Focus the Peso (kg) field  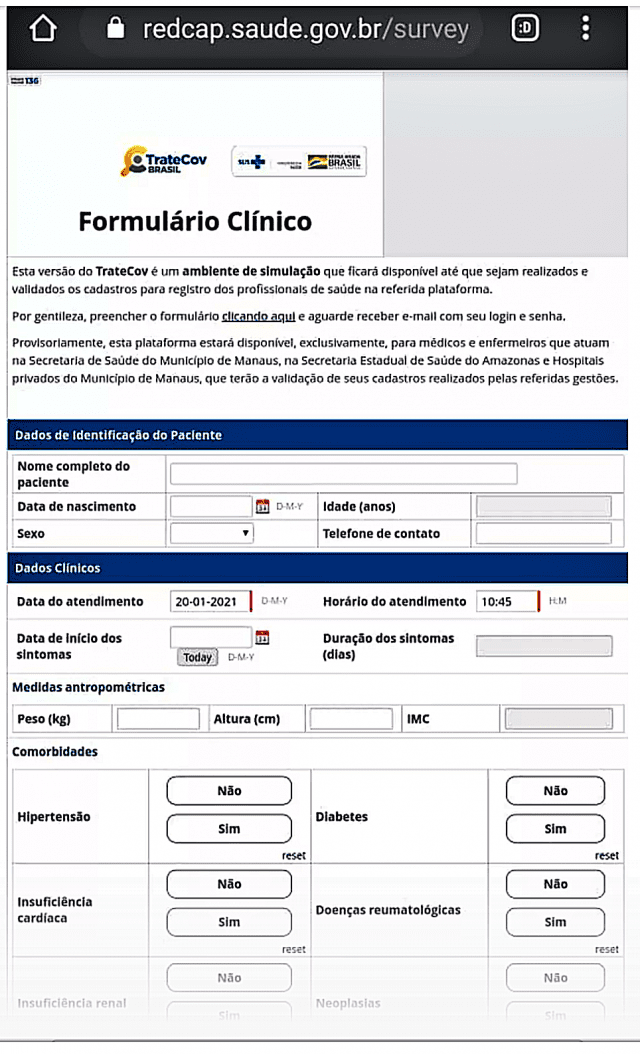tap(158, 718)
